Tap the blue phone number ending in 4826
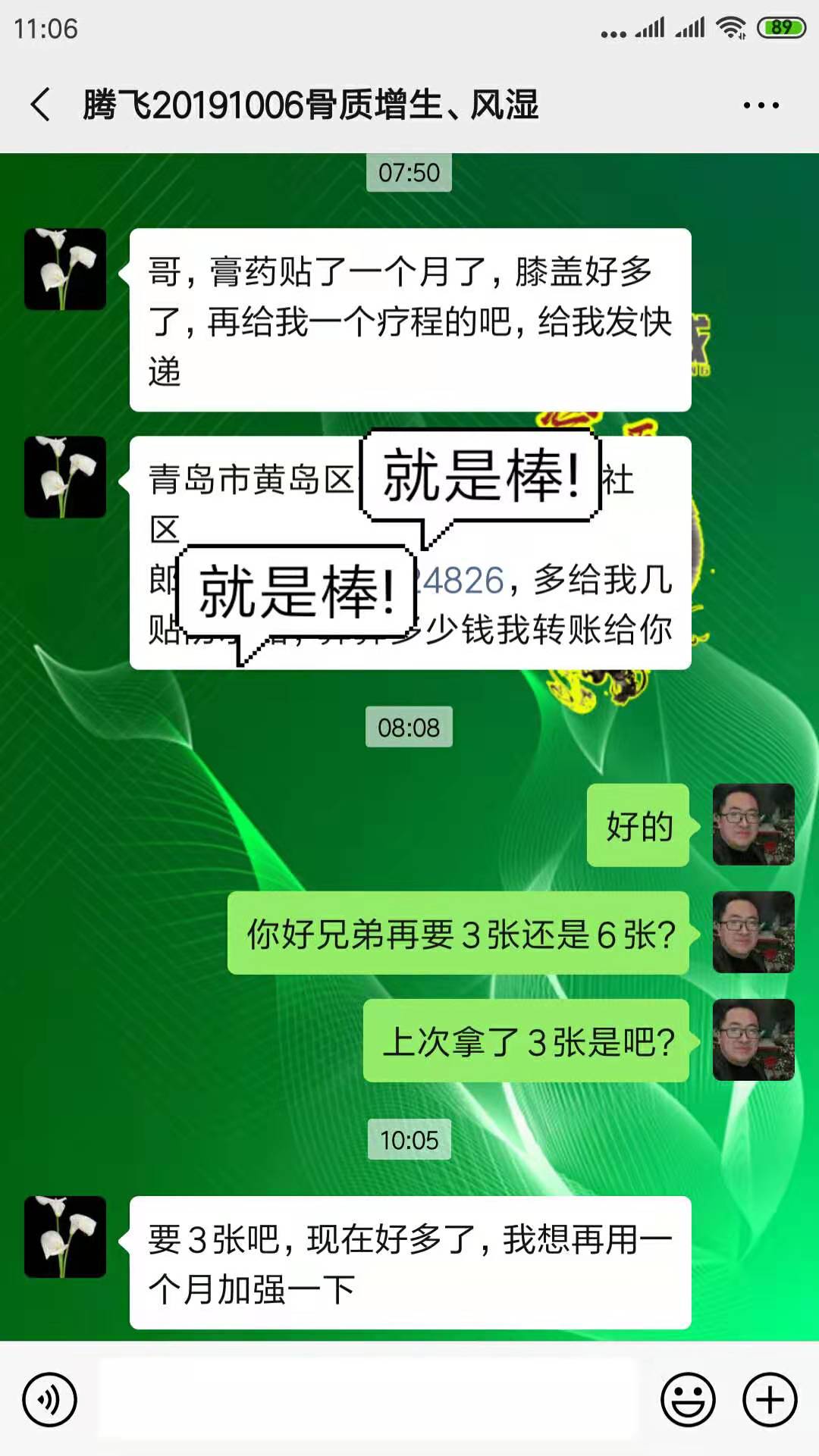The width and height of the screenshot is (819, 1456). (461, 581)
